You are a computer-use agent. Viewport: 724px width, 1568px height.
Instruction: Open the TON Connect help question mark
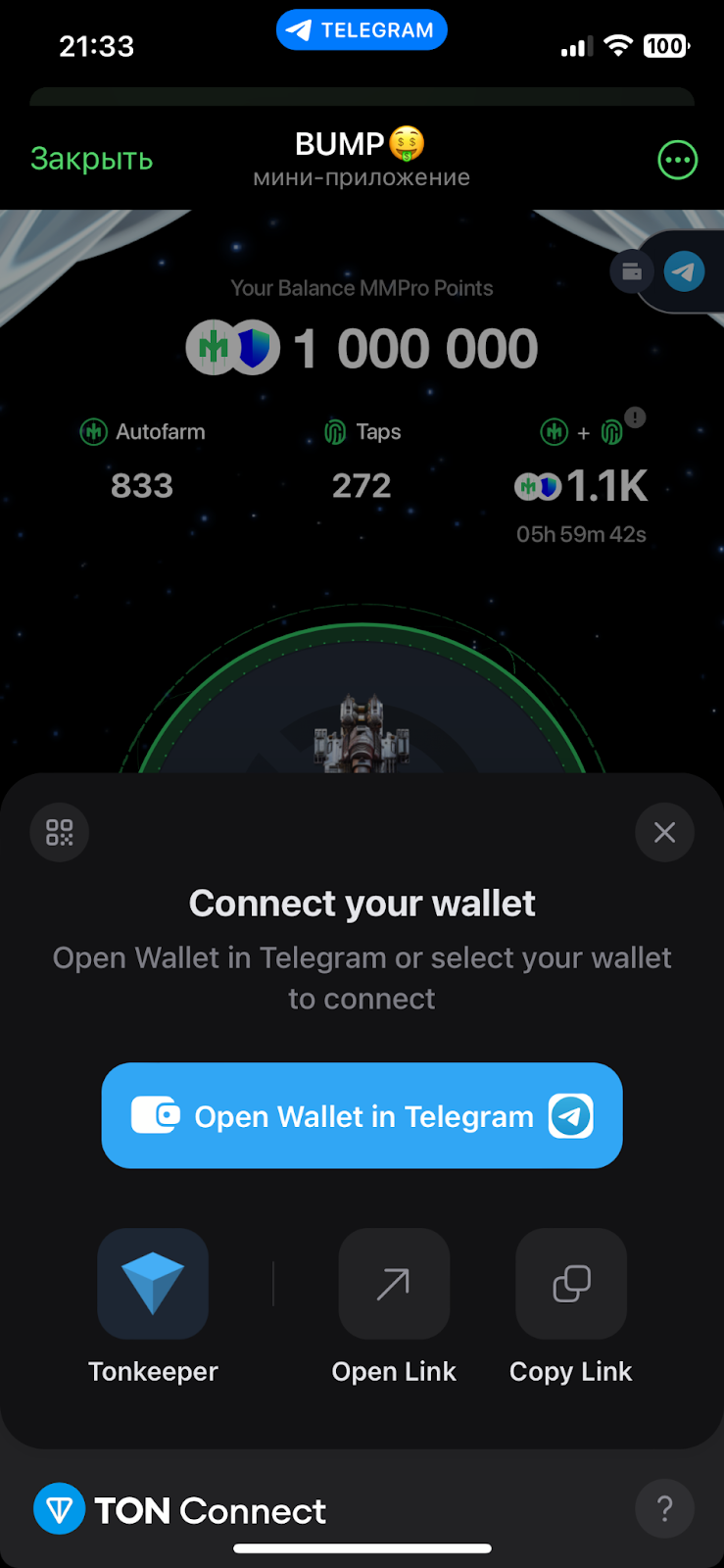click(x=664, y=1509)
